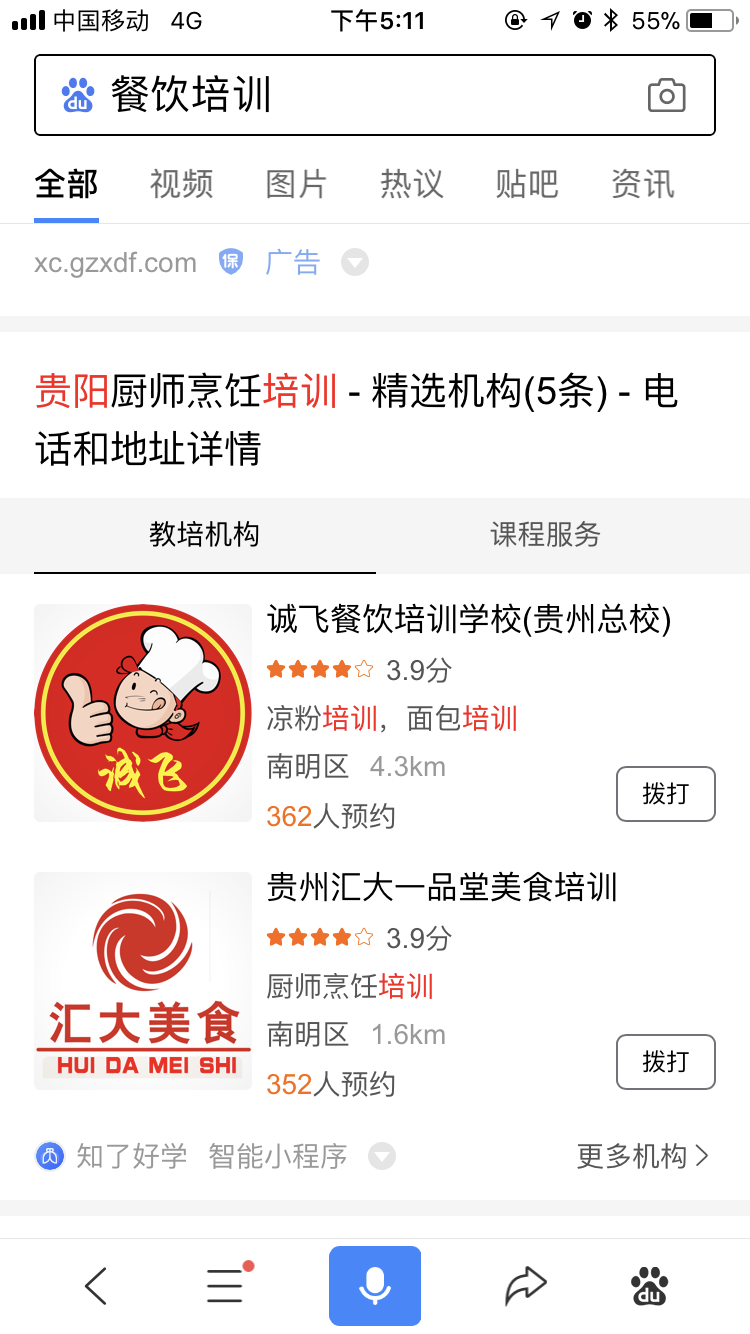Screen dimensions: 750x1334
Task: Select the 课程服务 tab
Action: click(545, 534)
